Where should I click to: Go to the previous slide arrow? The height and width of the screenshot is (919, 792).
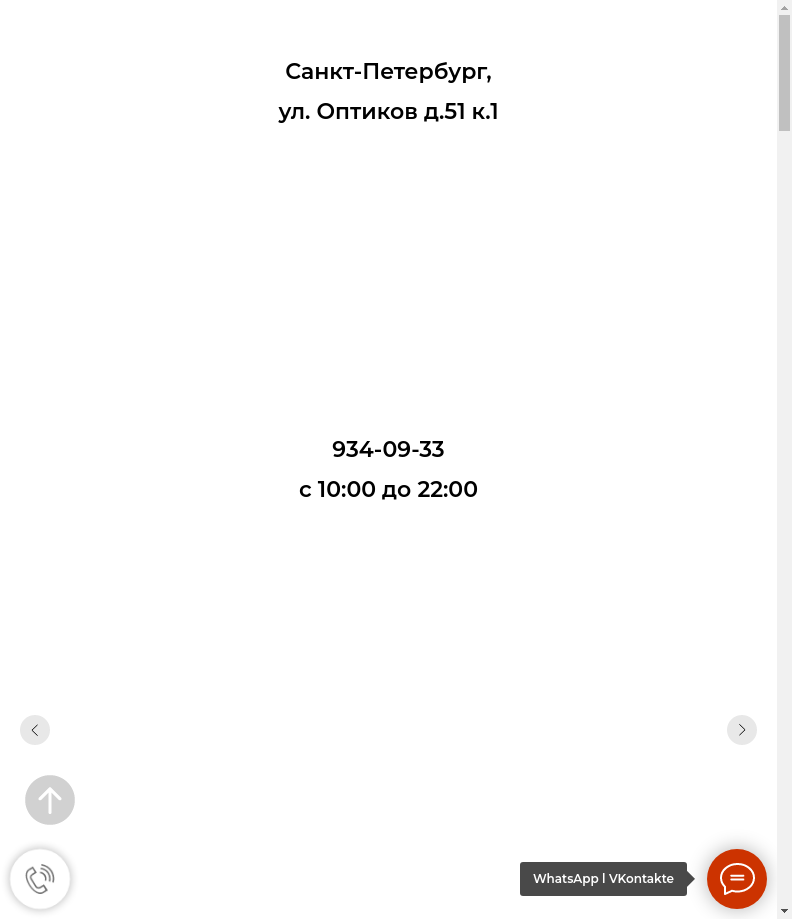pos(35,730)
